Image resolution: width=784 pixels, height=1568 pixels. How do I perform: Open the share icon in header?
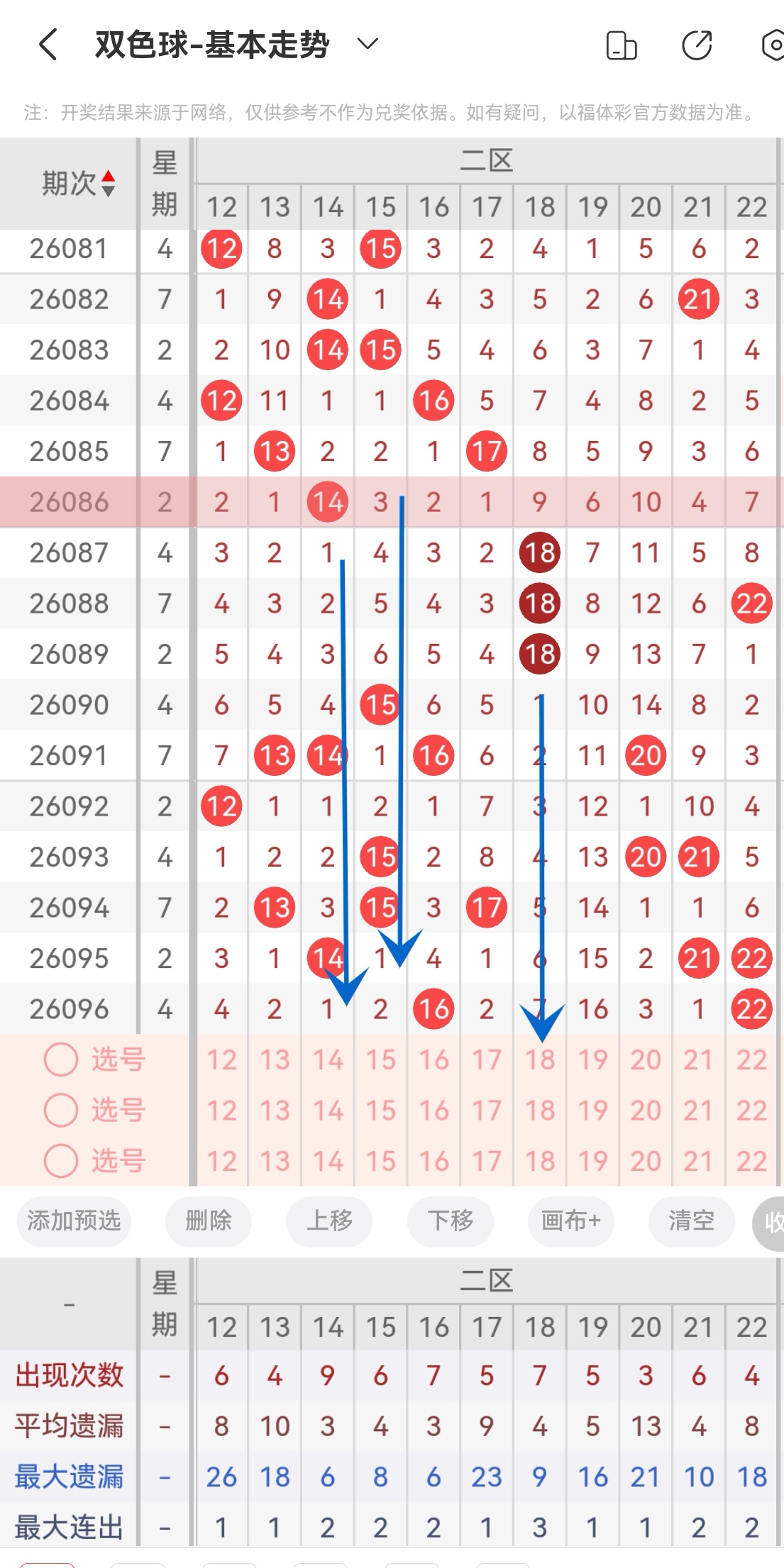pyautogui.click(x=697, y=45)
